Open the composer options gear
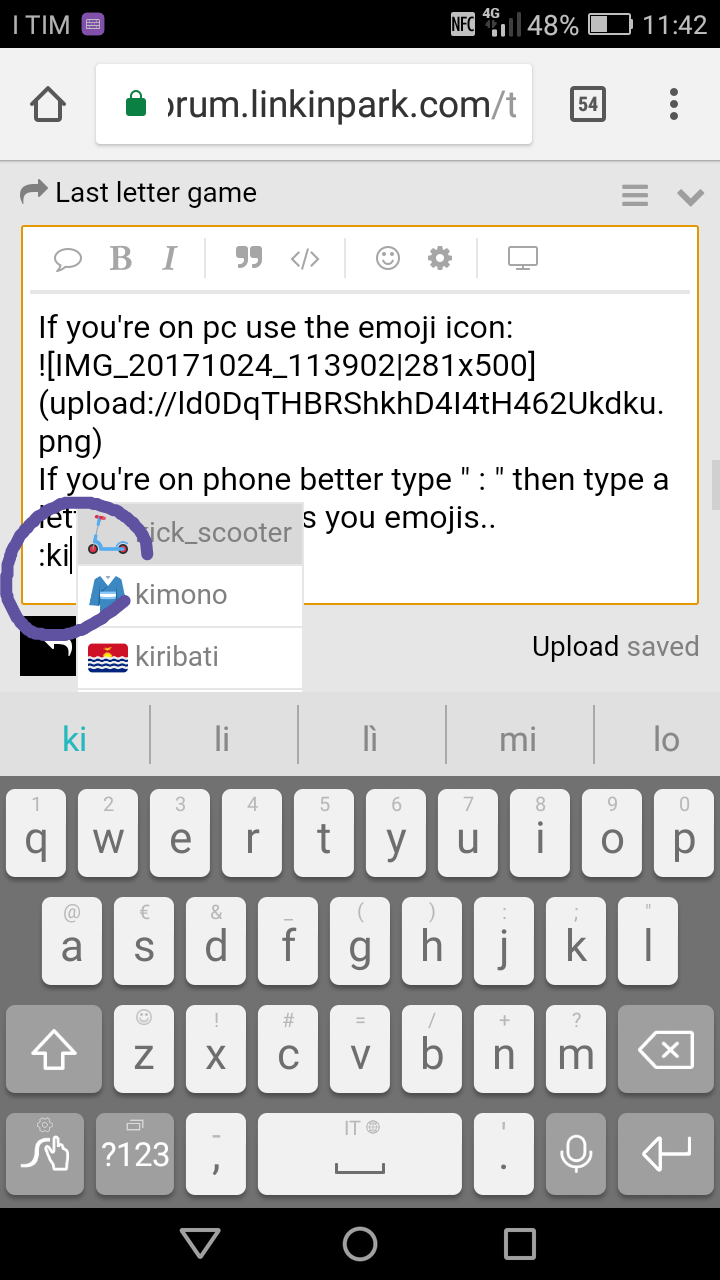720x1280 pixels. 440,258
